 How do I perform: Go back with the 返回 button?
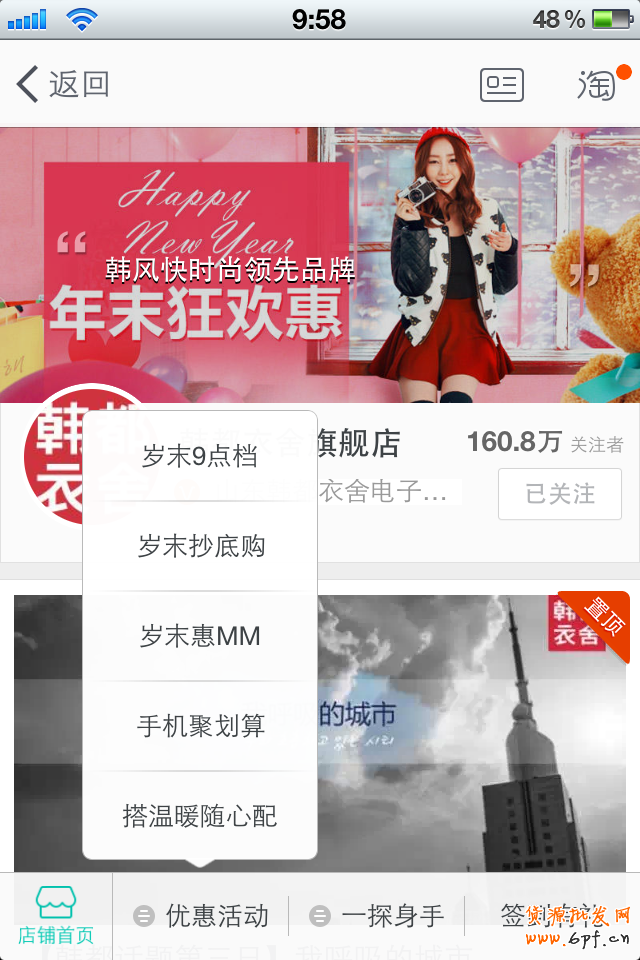pos(63,85)
